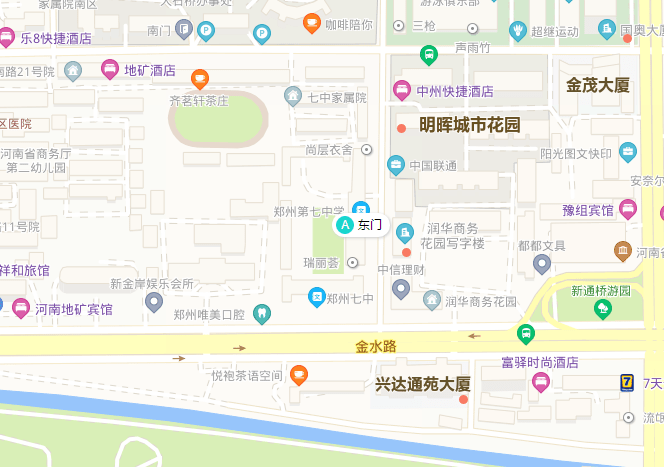Viewport: 664px width, 467px height.
Task: Open the 富驿时尚酒店 hotel marker
Action: [541, 381]
